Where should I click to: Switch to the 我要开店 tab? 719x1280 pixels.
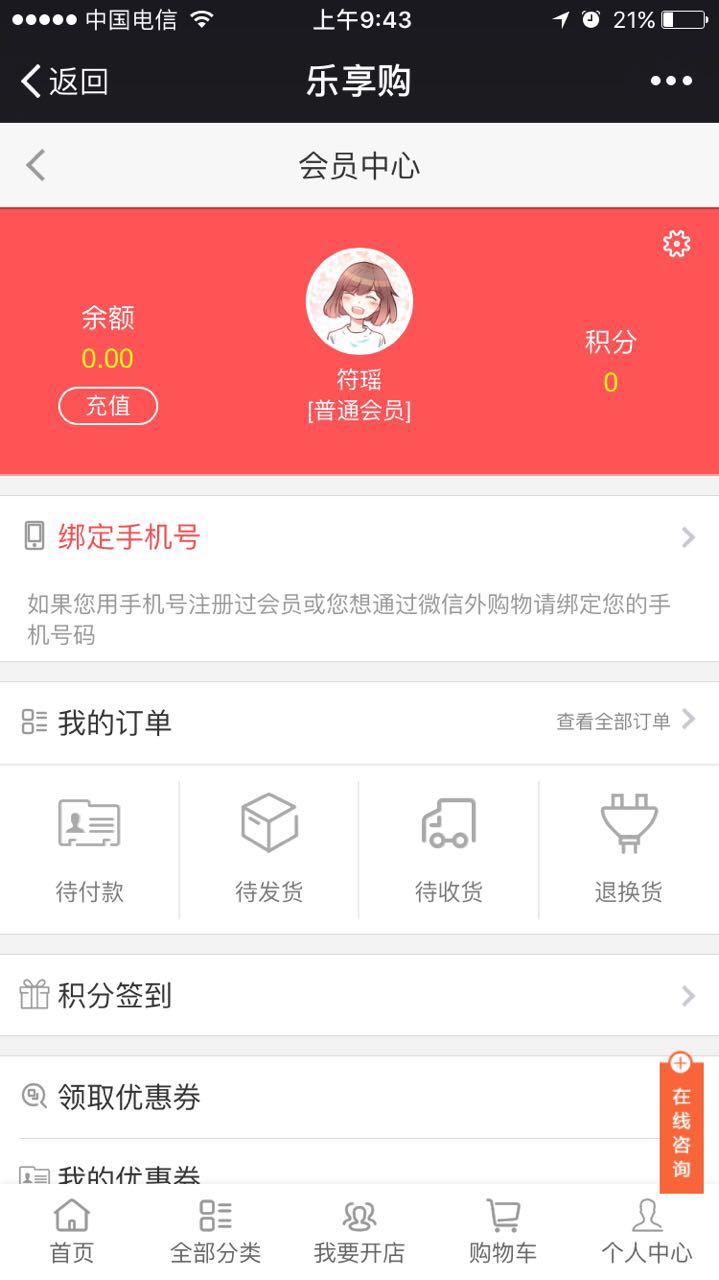359,1232
